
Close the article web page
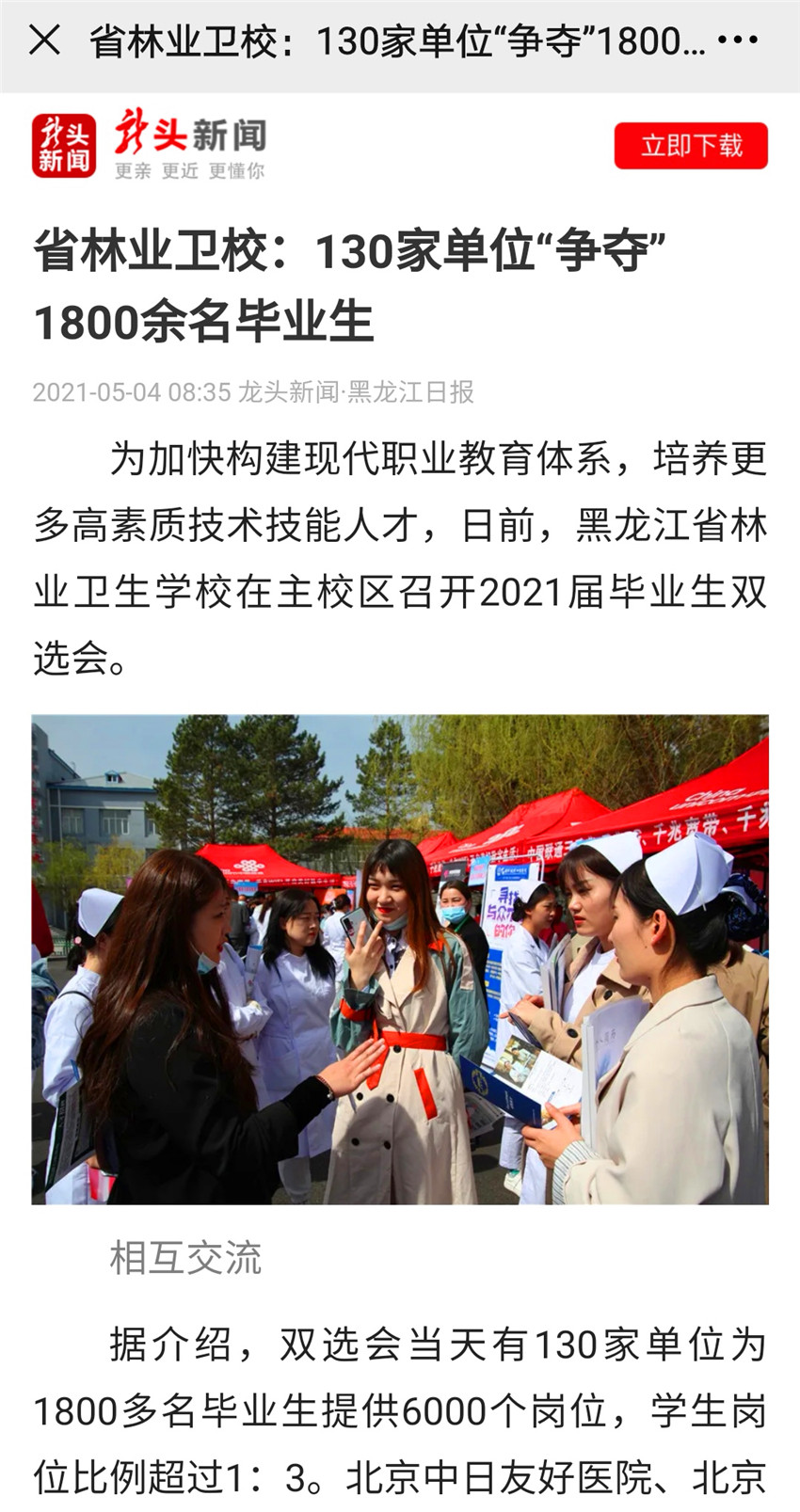44,40
